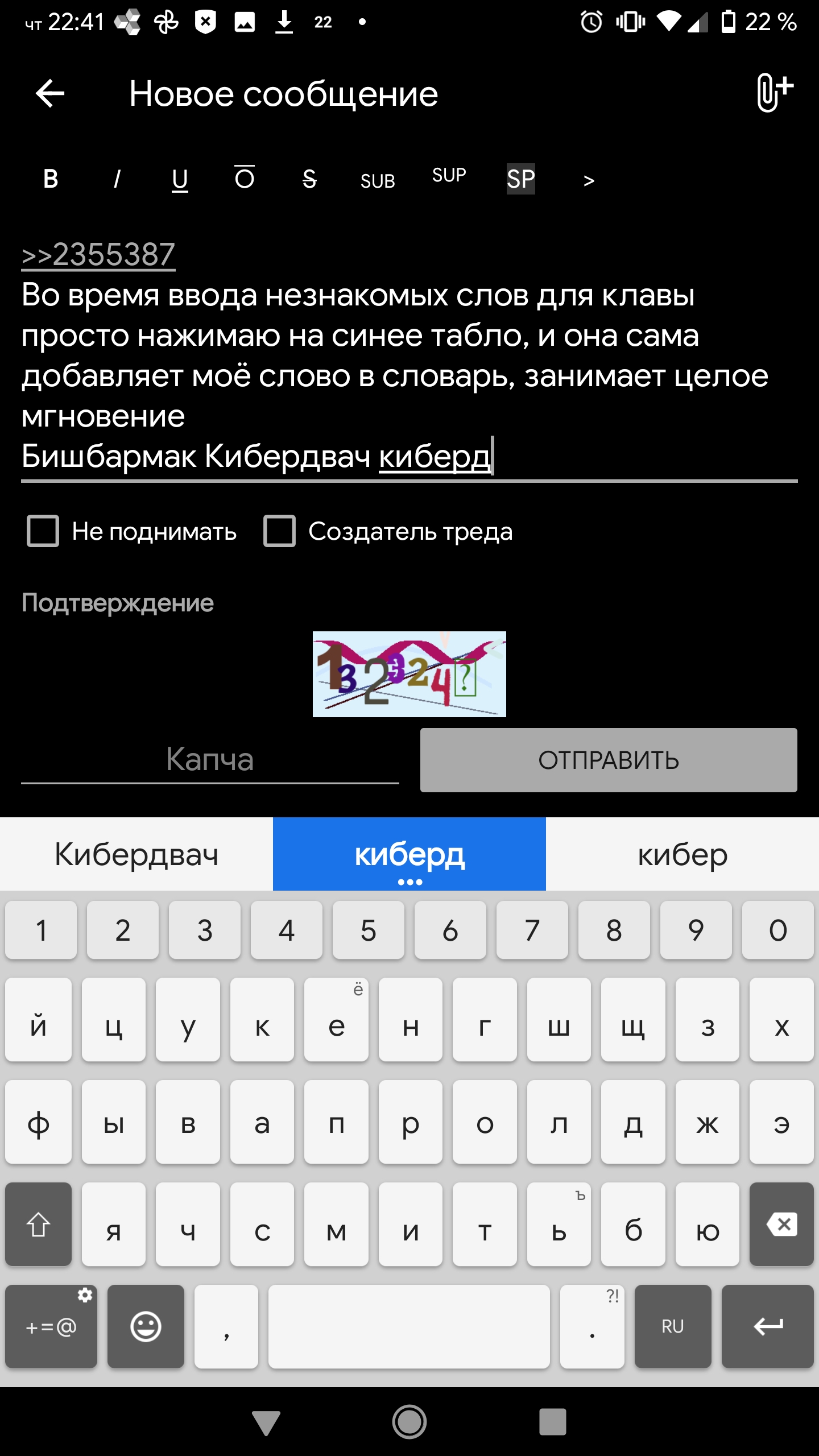Apply SUB subscript formatting

pos(378,181)
